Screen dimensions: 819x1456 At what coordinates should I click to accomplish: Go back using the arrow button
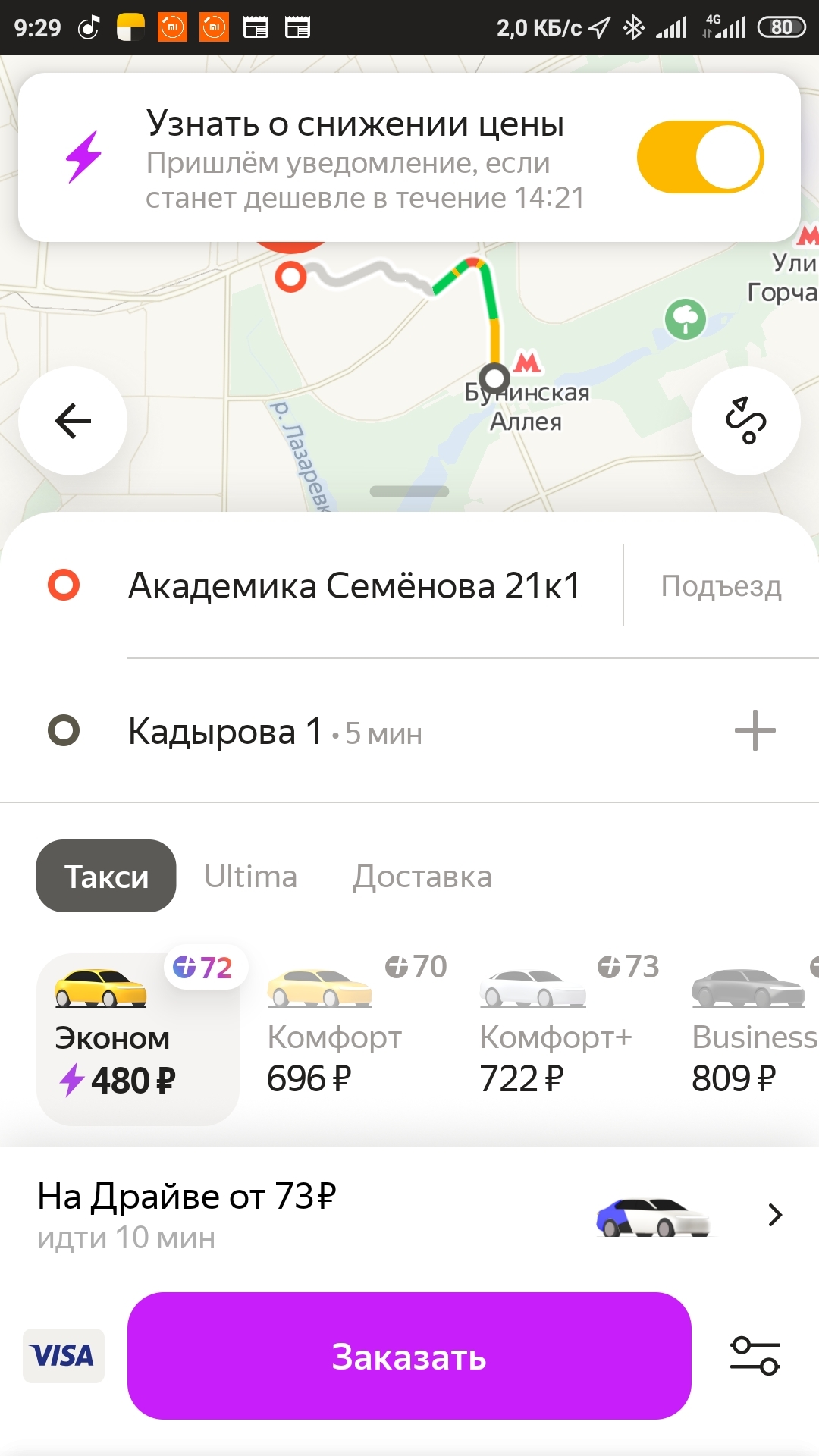coord(73,421)
